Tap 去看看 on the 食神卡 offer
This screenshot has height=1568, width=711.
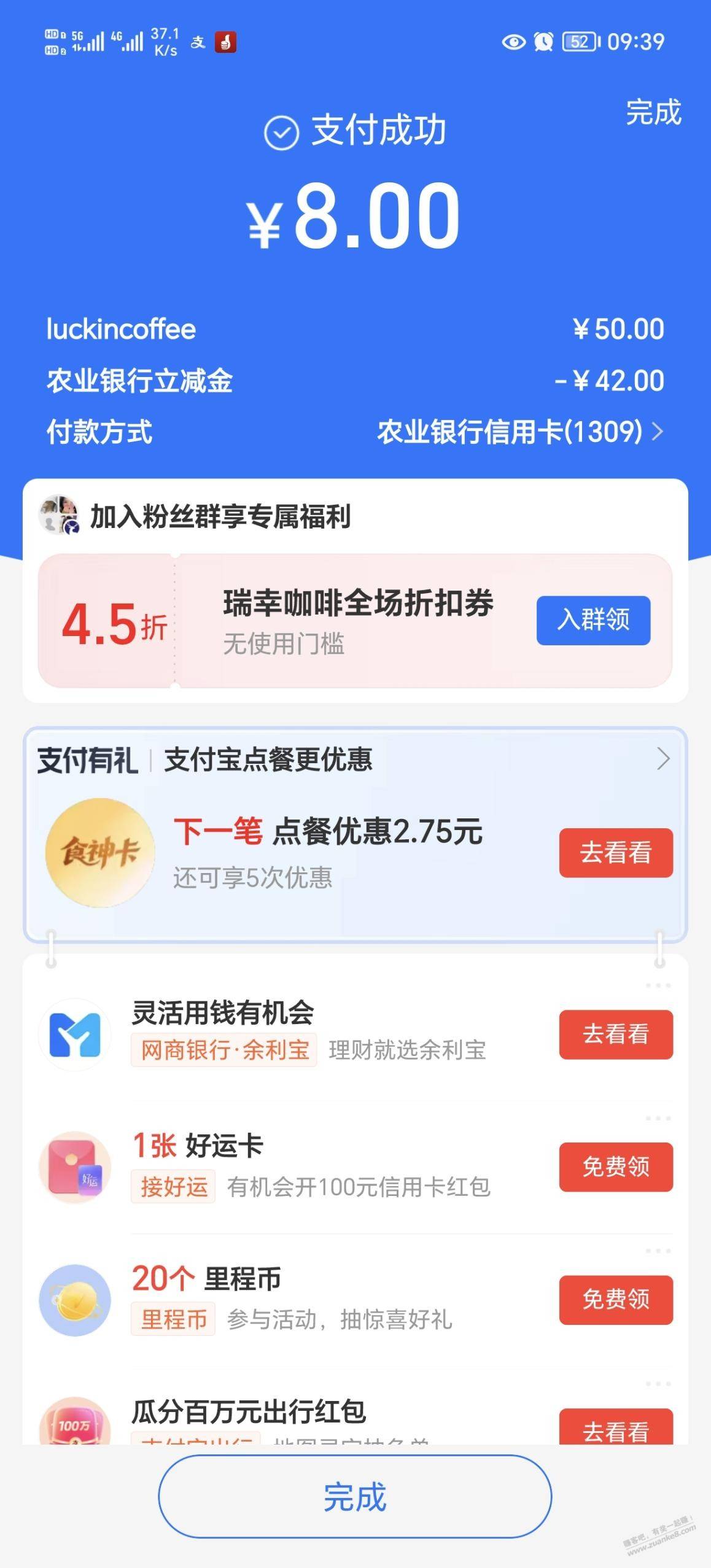click(615, 853)
